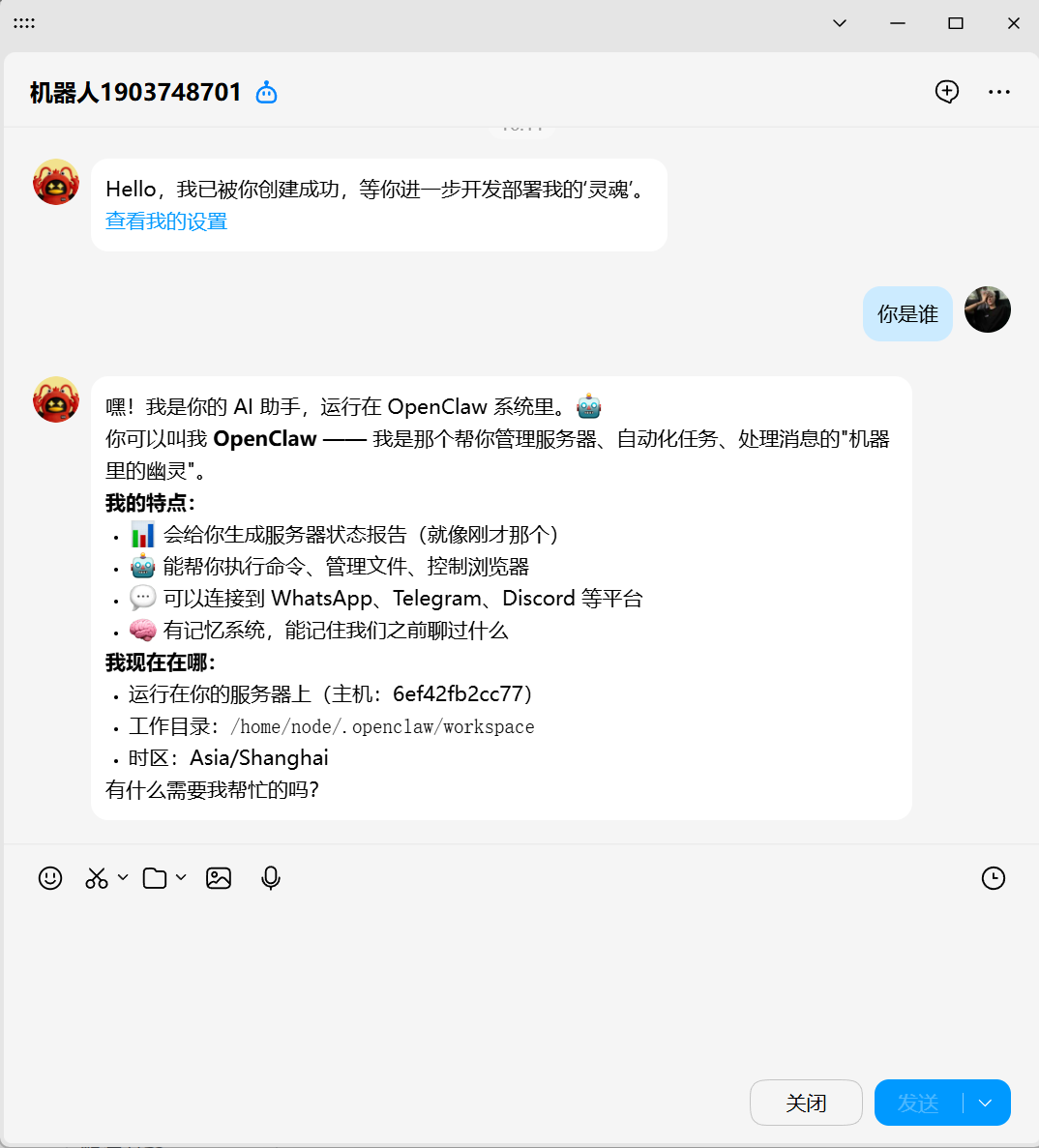Focus the message input area
Image resolution: width=1039 pixels, height=1148 pixels.
519,977
